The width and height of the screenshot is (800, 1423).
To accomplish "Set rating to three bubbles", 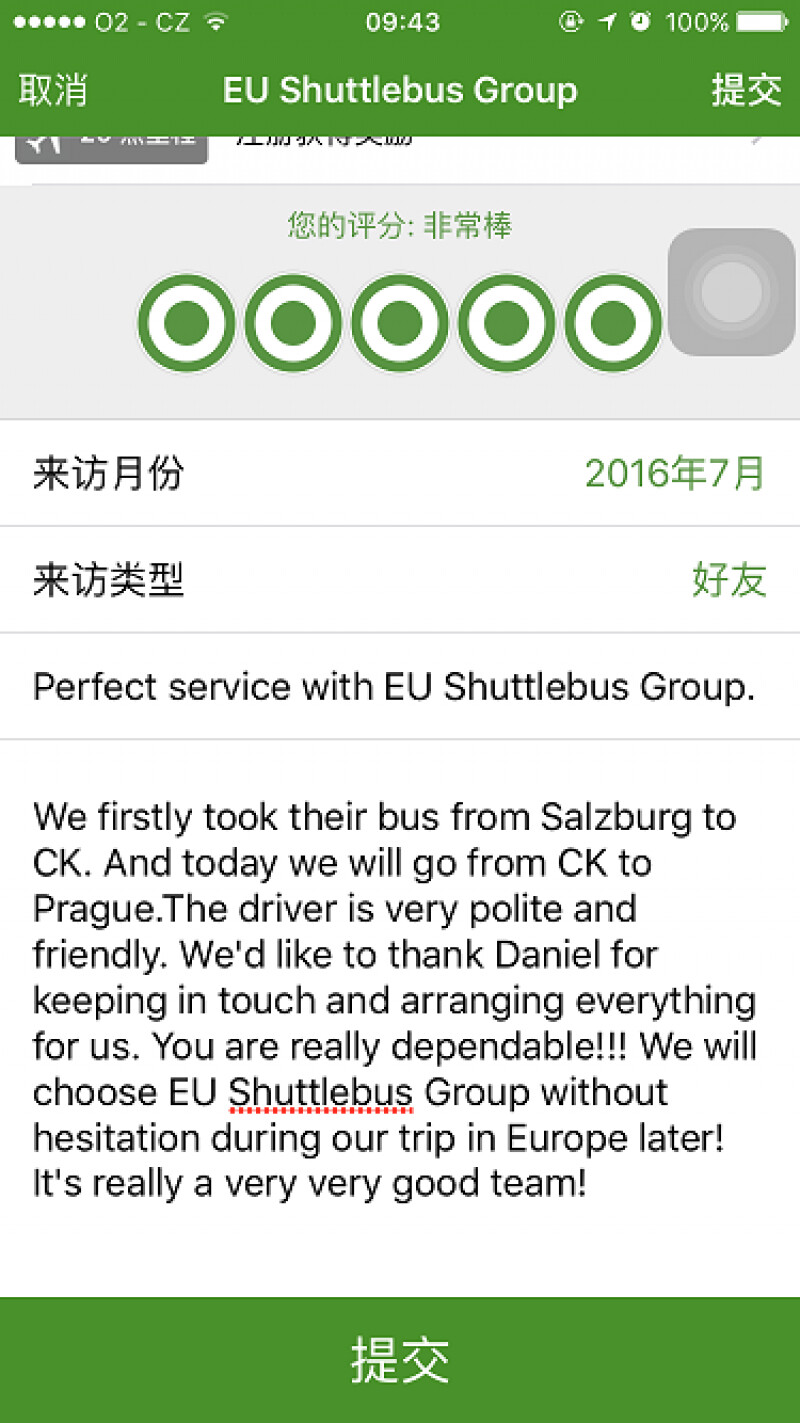I will 400,323.
